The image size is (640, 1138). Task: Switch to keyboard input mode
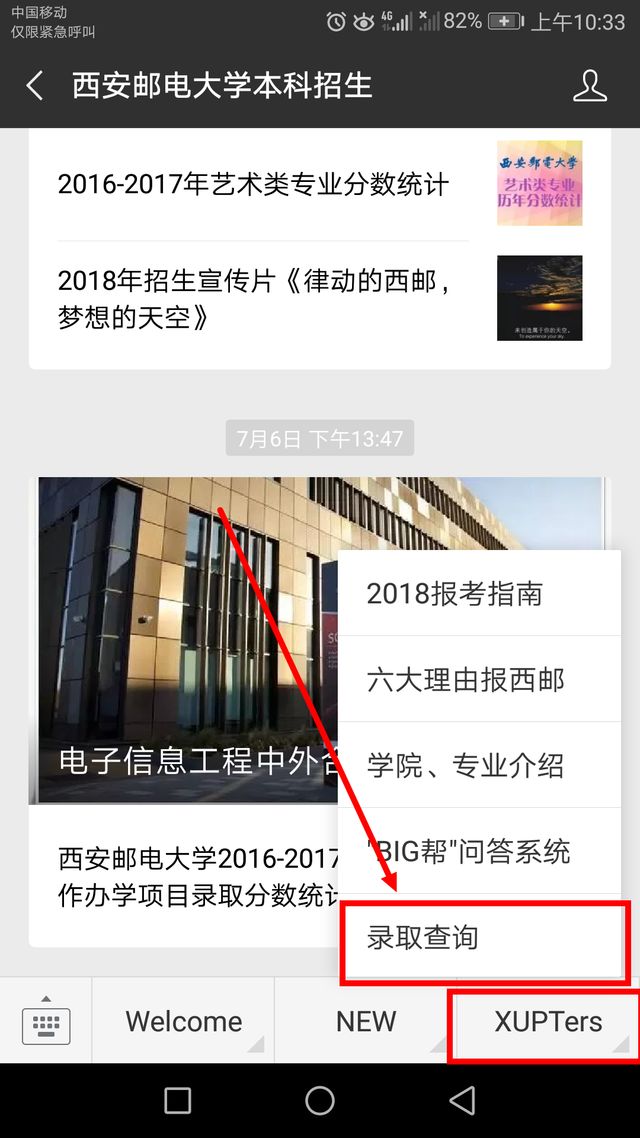click(x=46, y=1021)
